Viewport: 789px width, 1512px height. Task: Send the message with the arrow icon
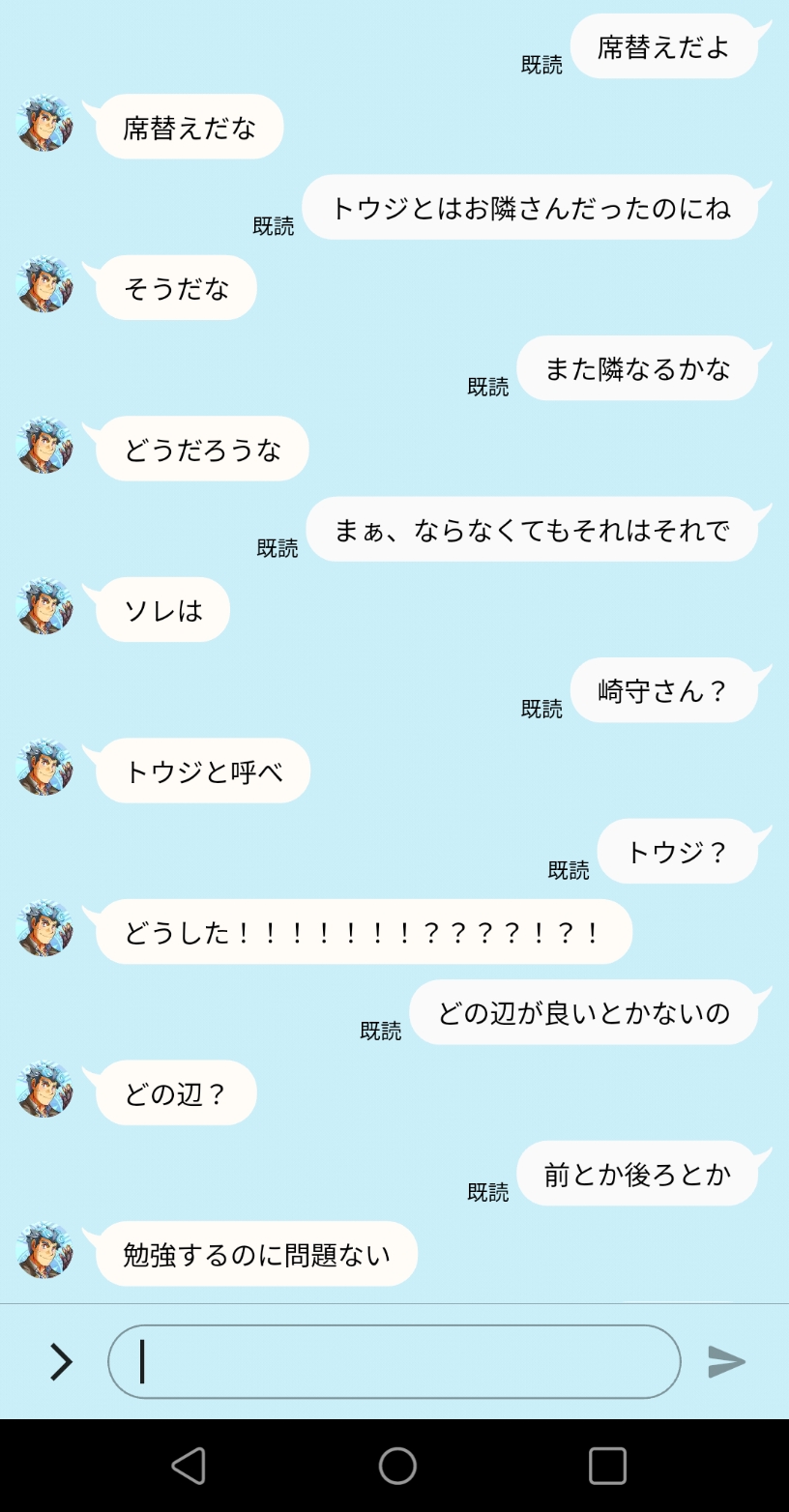click(x=726, y=1361)
